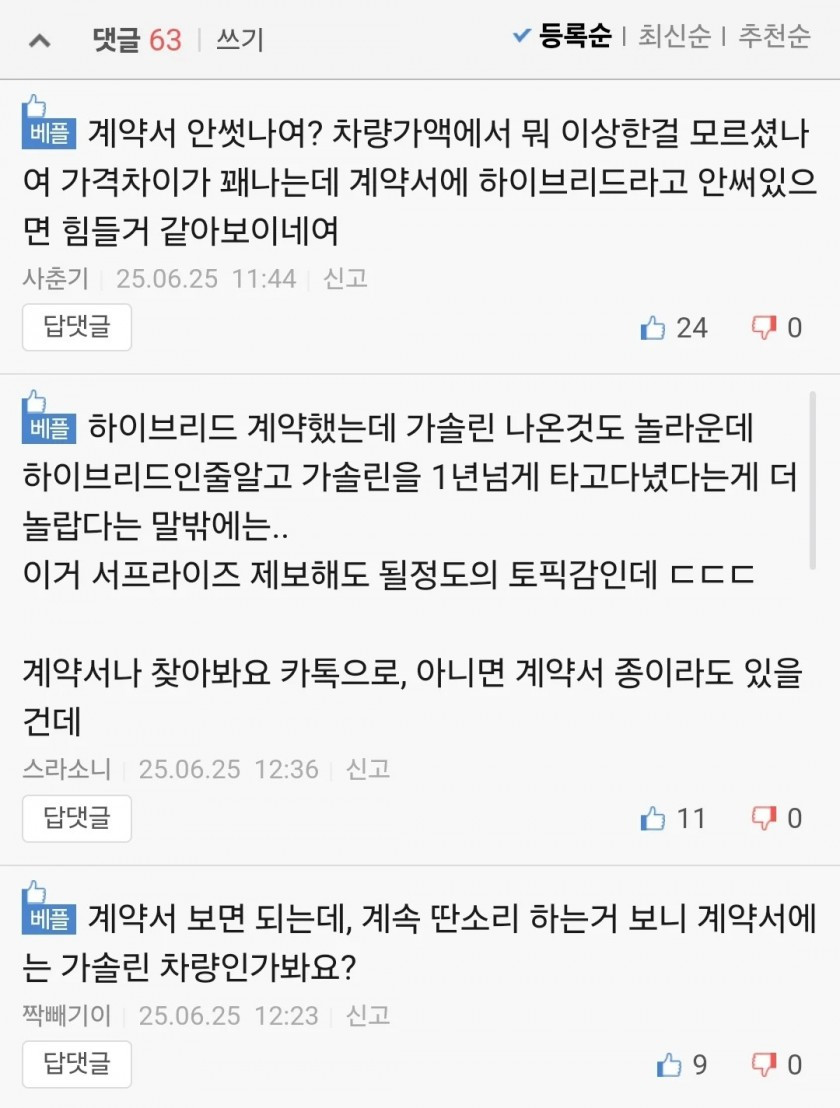
Task: Sort comments by 최신순
Action: pyautogui.click(x=675, y=37)
